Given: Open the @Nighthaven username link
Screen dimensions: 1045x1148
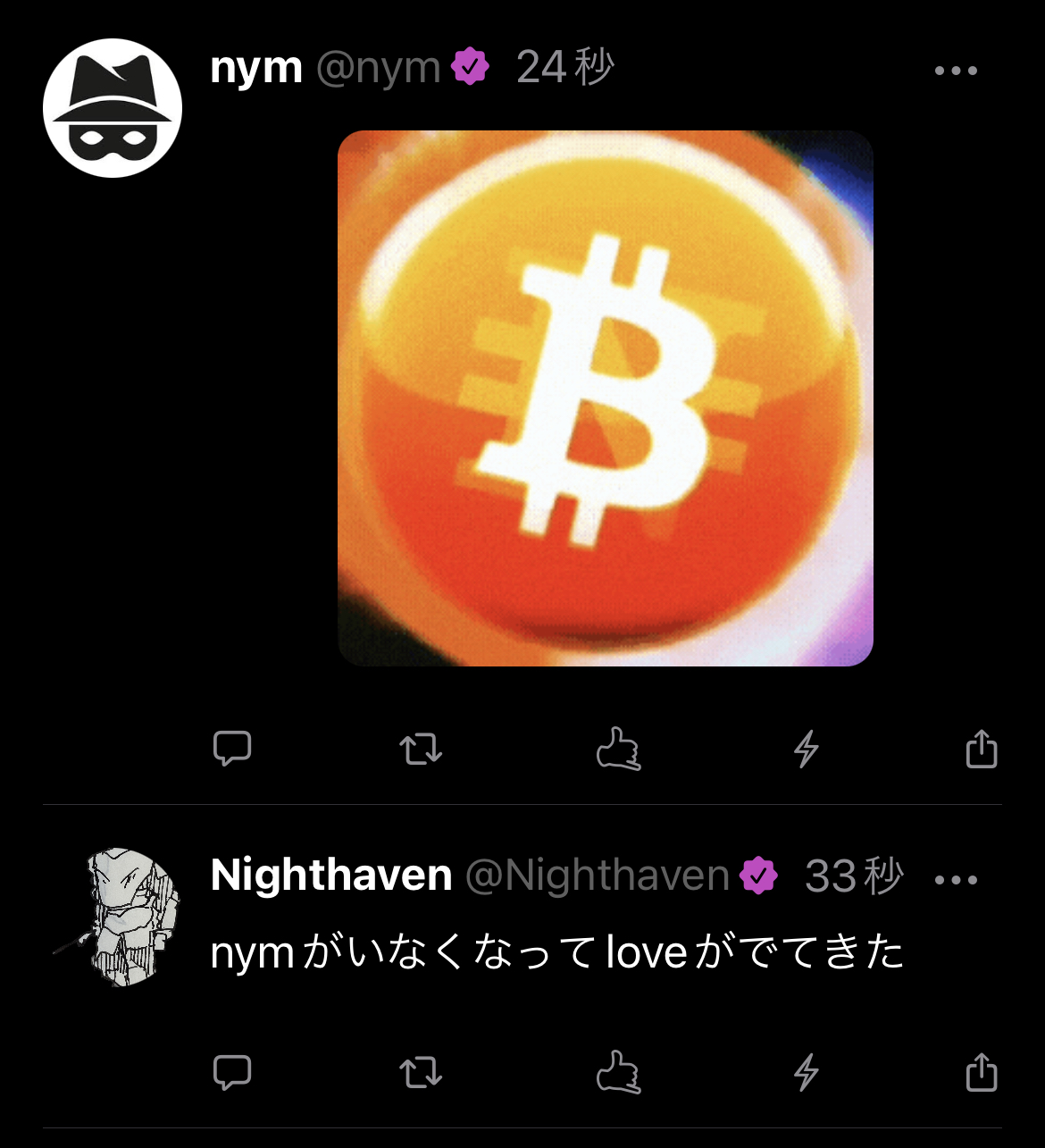Looking at the screenshot, I should pos(597,876).
